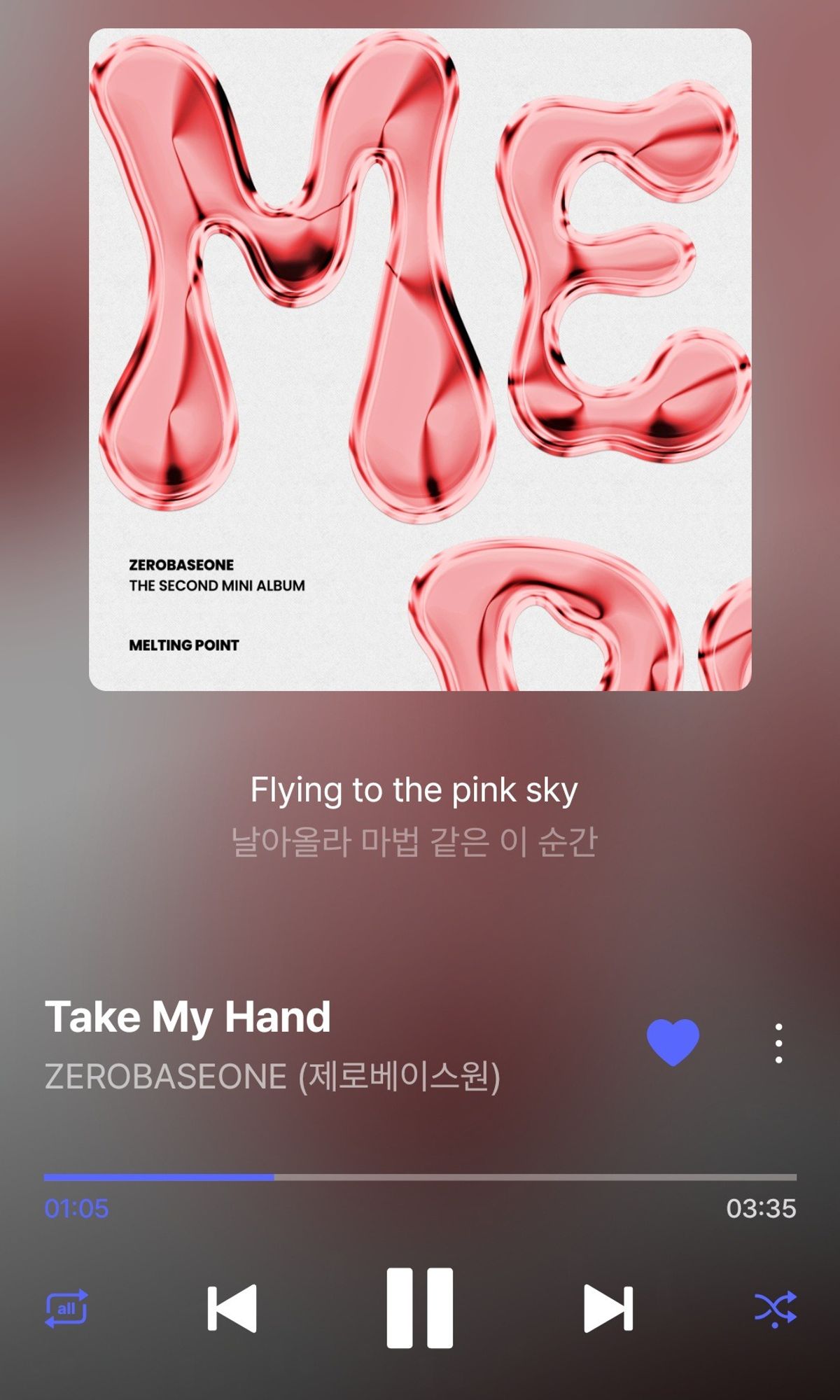The image size is (840, 1400).
Task: Go back to the previous track
Action: 232,1308
